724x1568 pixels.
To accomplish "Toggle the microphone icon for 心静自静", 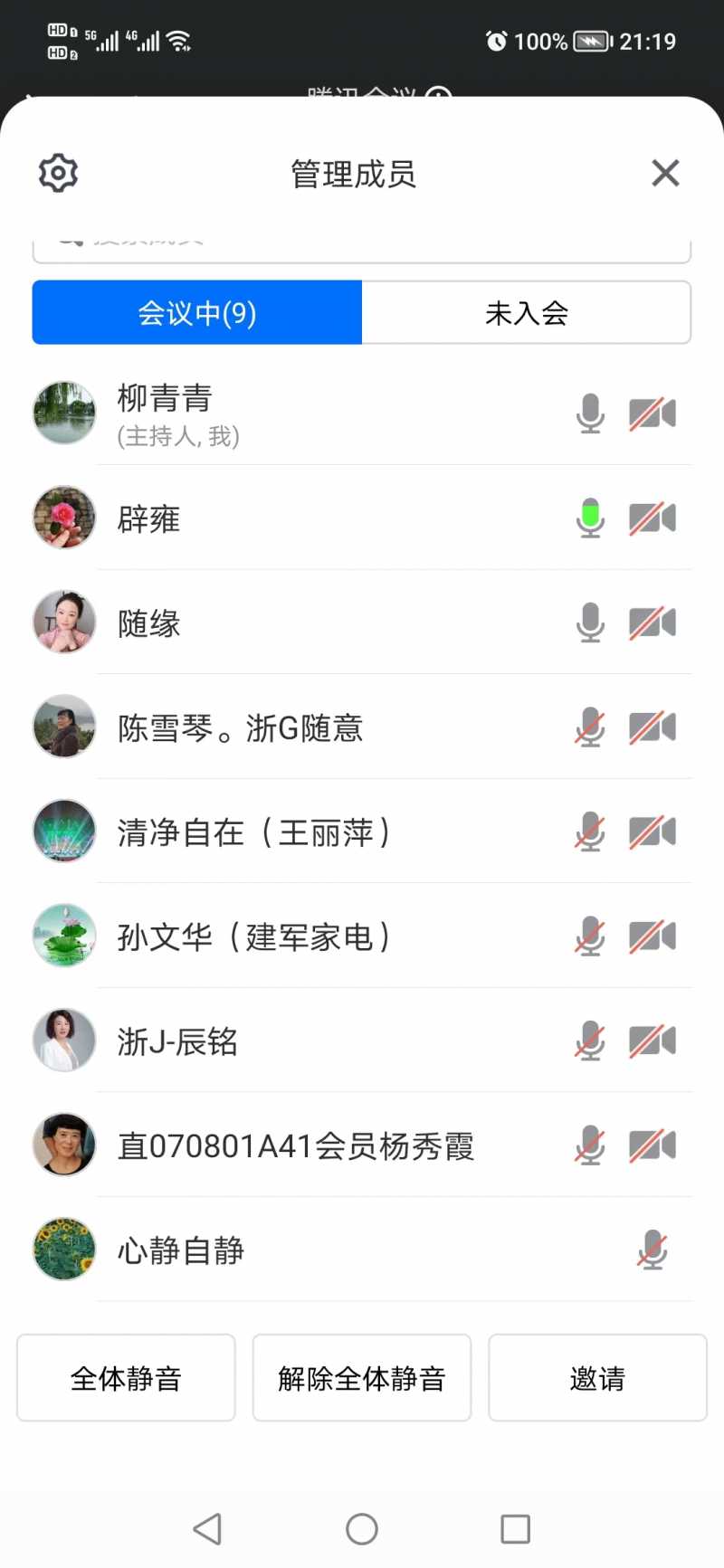I will pyautogui.click(x=653, y=1250).
